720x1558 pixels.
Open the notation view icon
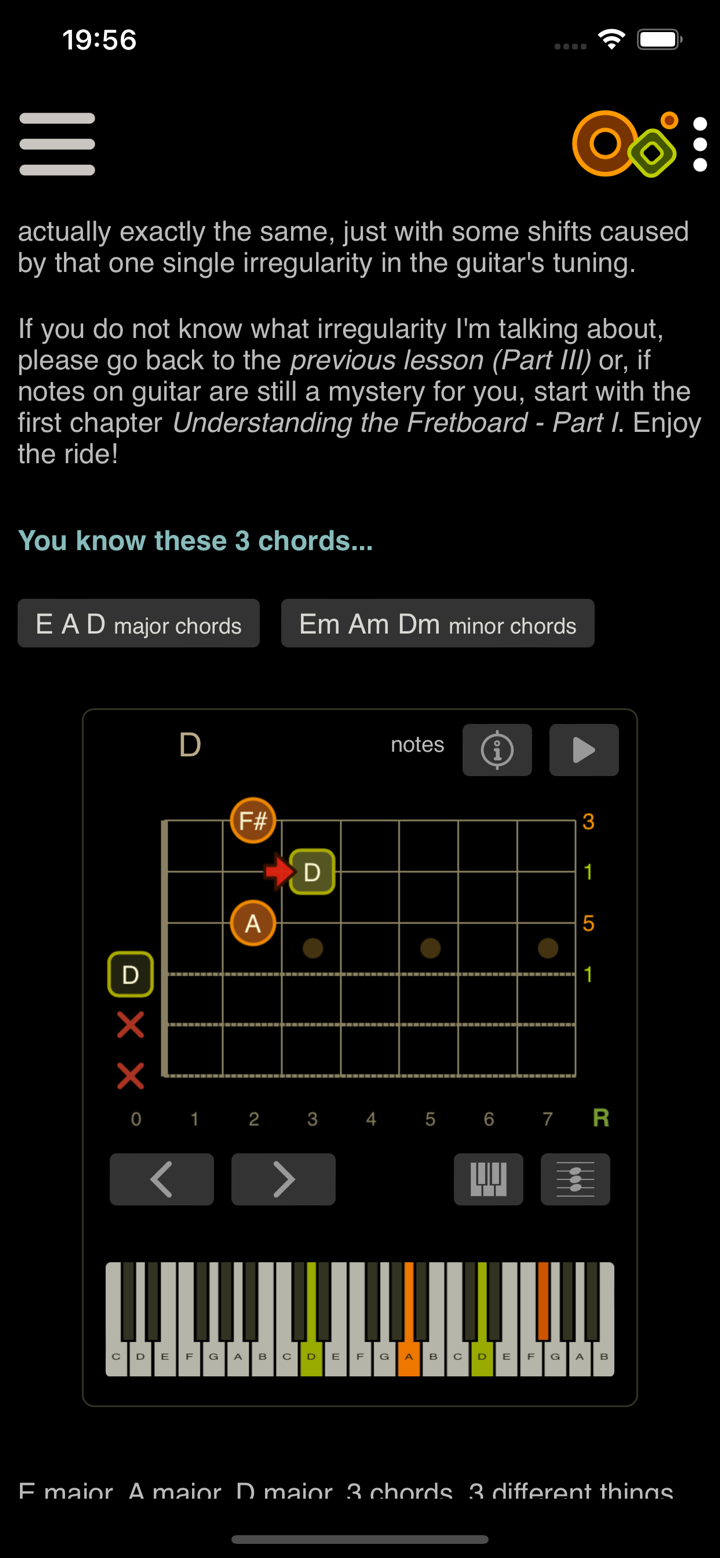tap(575, 1179)
